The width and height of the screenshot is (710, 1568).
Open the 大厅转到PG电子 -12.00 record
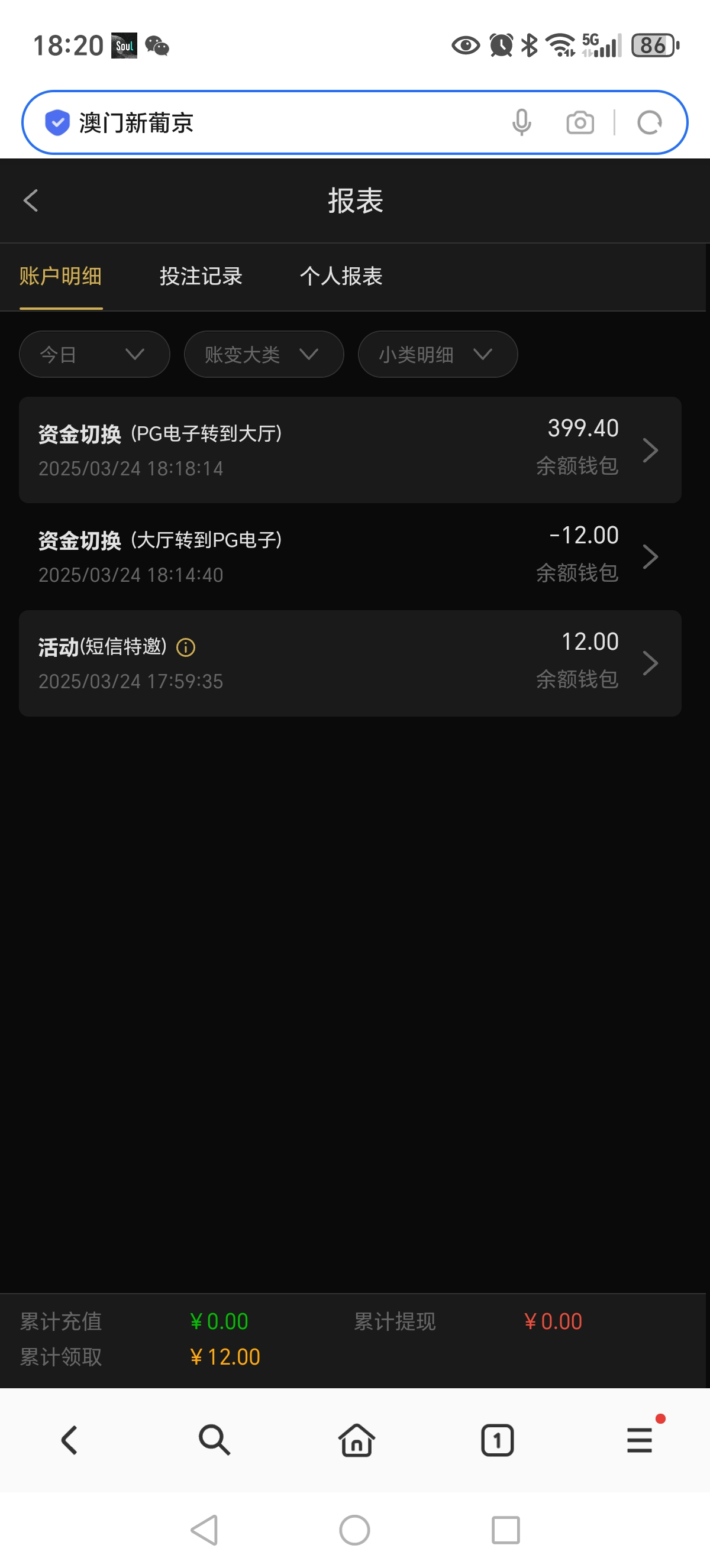350,556
